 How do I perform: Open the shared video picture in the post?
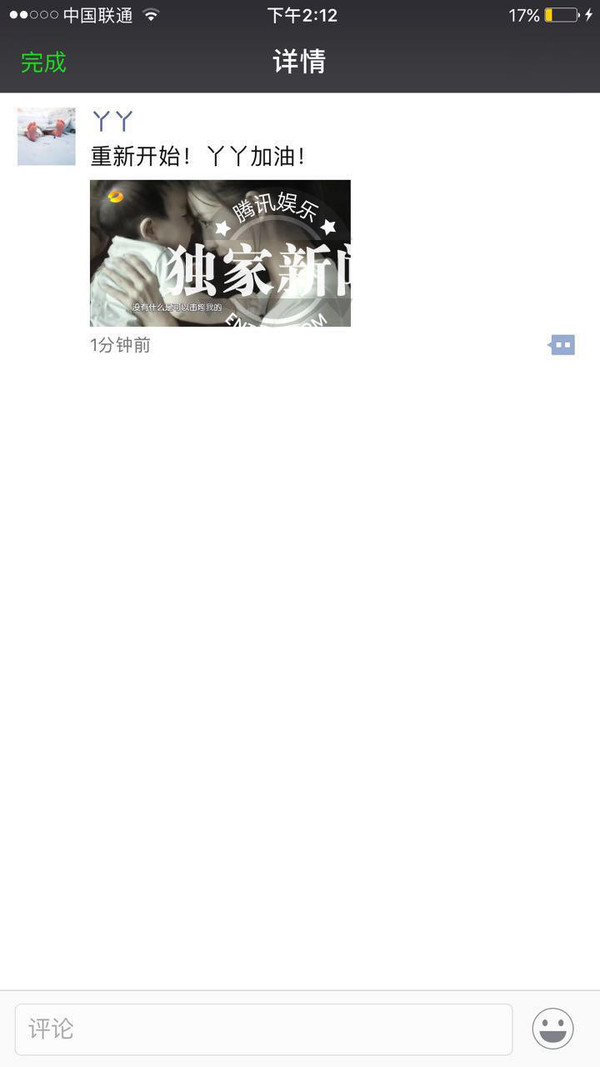point(220,253)
